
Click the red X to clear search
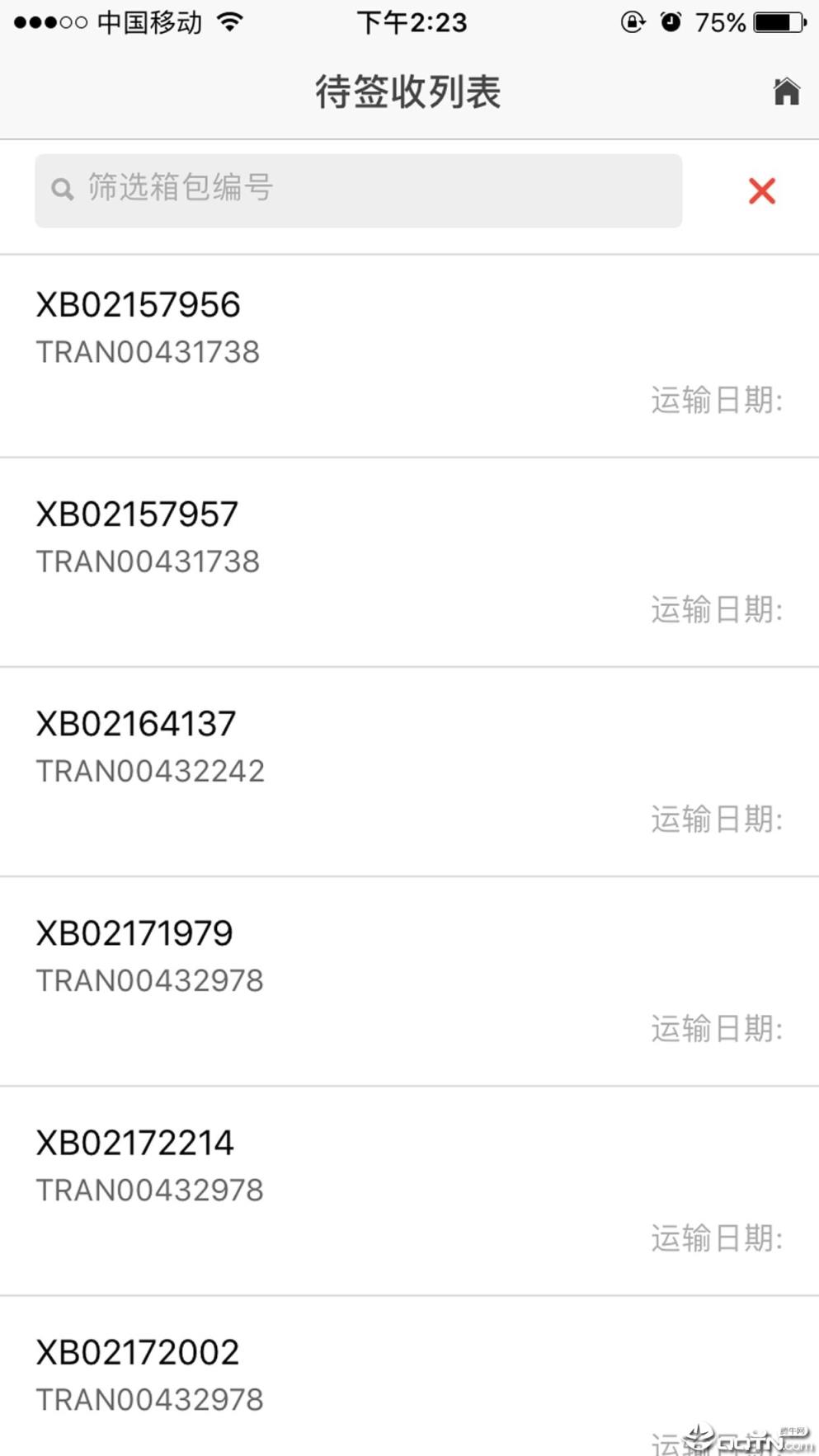(761, 190)
